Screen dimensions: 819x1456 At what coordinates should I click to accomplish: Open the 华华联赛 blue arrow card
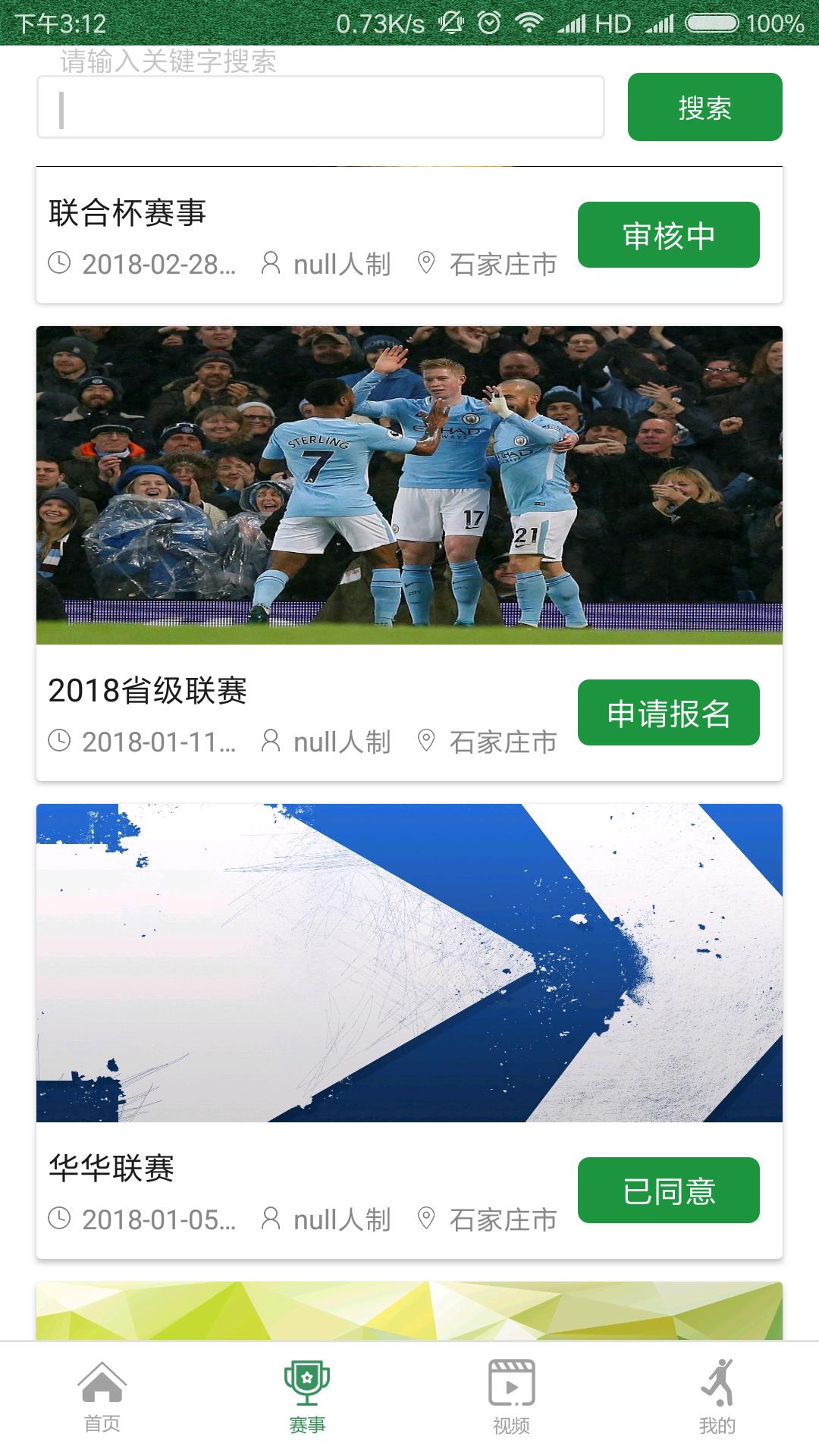tap(409, 963)
